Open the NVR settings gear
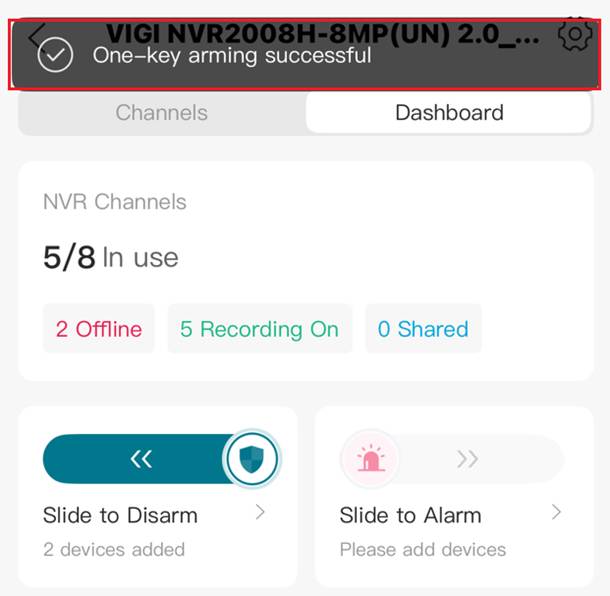 pyautogui.click(x=575, y=34)
